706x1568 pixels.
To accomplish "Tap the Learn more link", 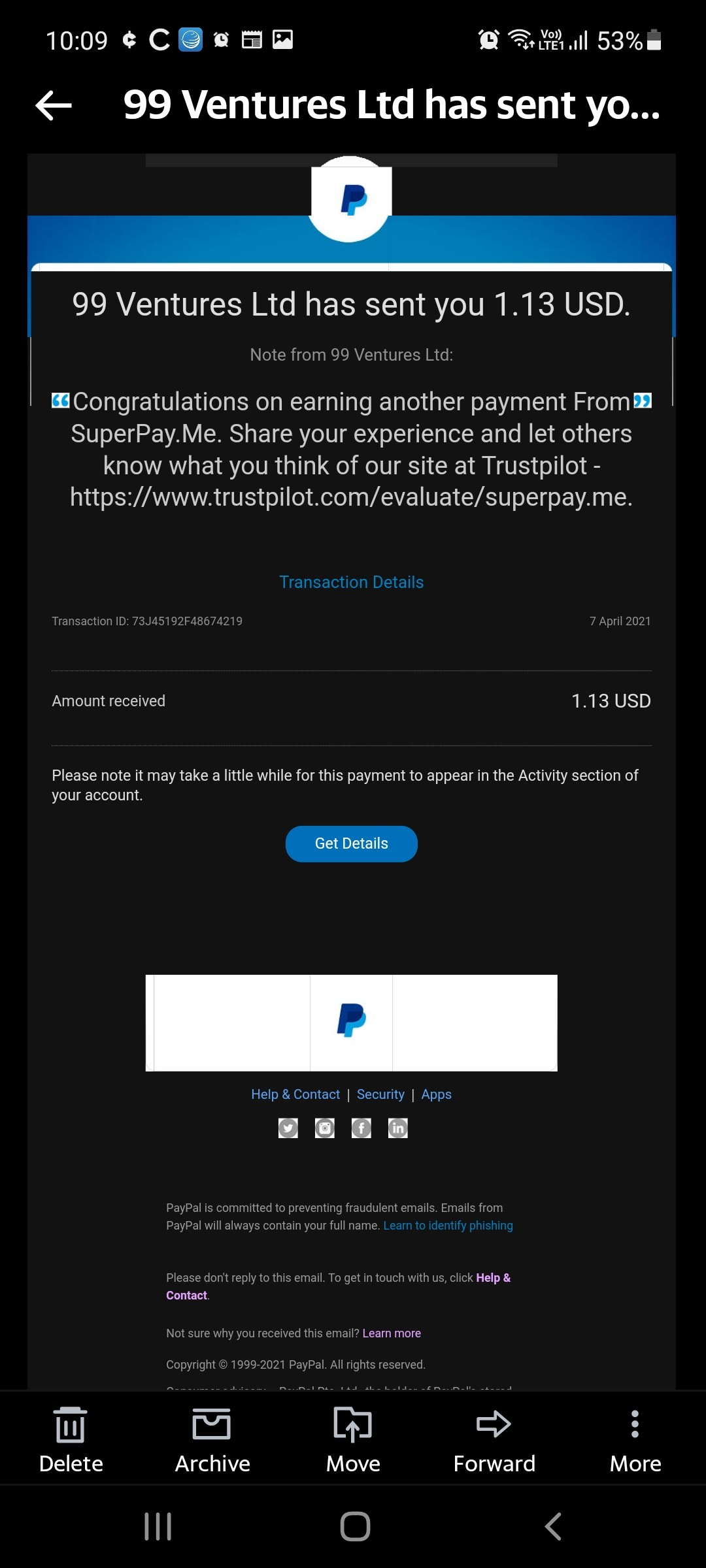I will coord(392,1333).
